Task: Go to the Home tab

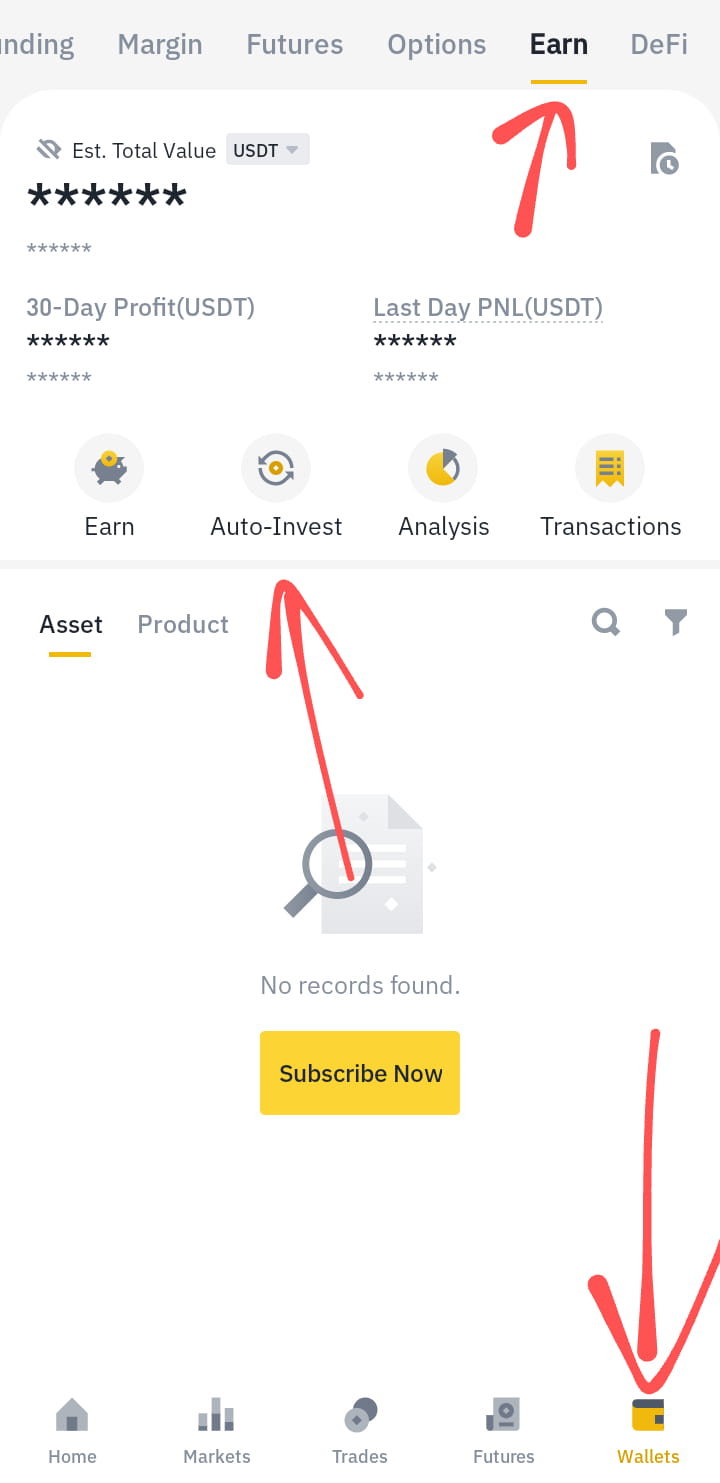Action: pos(72,1430)
